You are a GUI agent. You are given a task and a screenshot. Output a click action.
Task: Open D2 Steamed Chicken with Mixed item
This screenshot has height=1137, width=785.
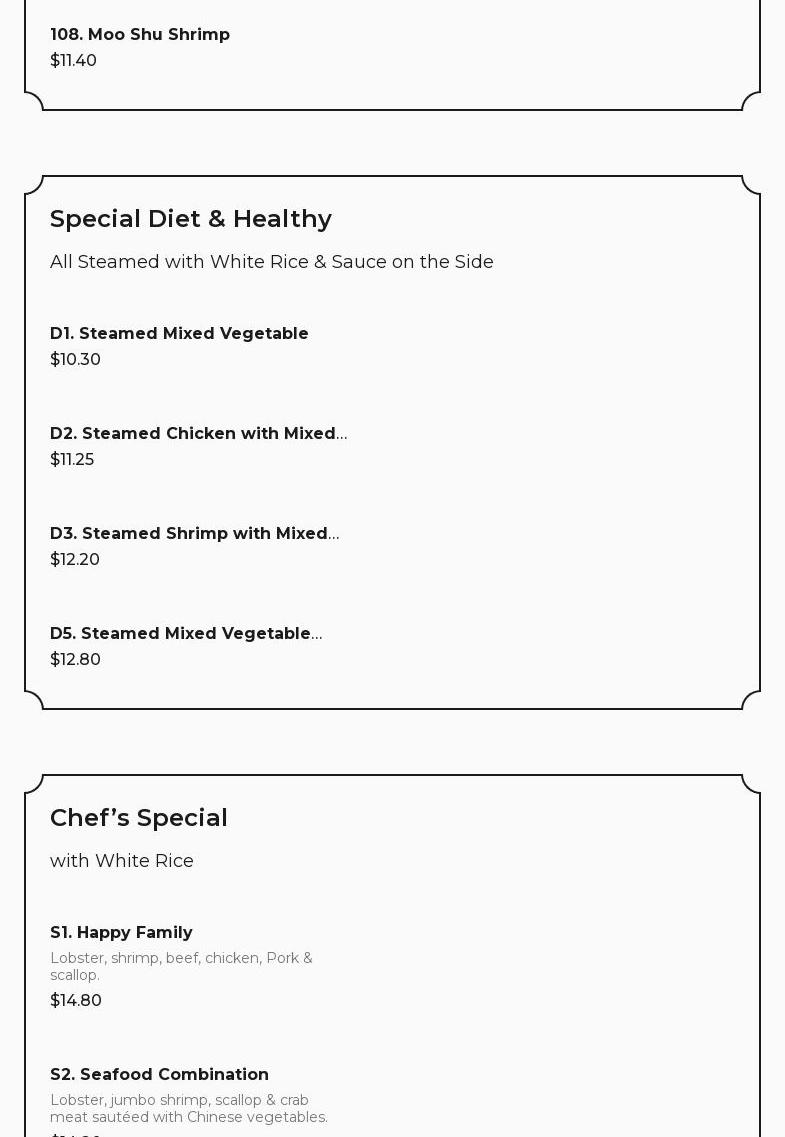[198, 434]
